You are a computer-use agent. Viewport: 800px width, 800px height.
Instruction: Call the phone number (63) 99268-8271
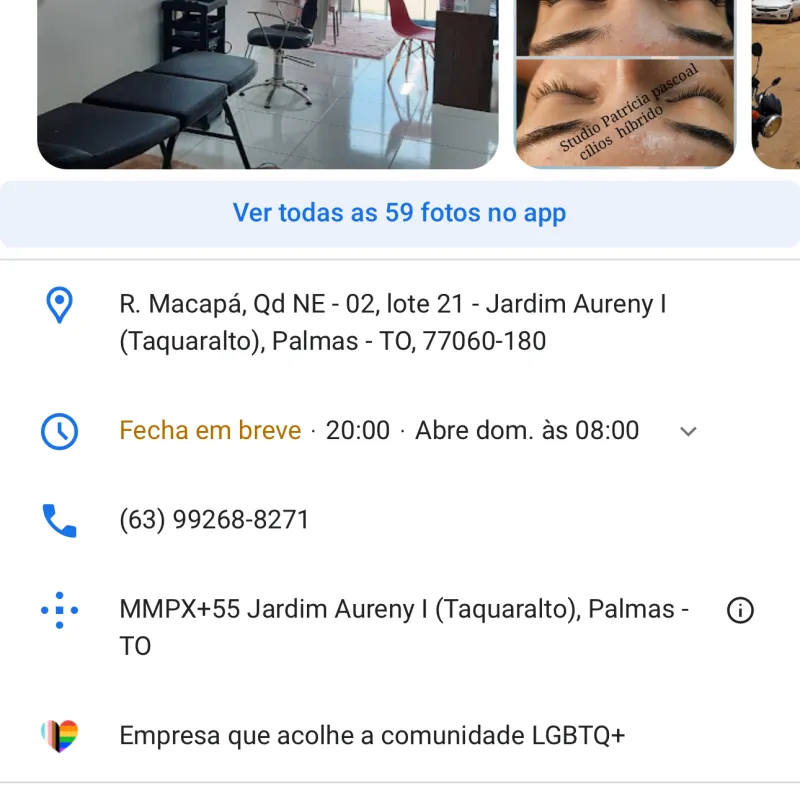pyautogui.click(x=214, y=520)
